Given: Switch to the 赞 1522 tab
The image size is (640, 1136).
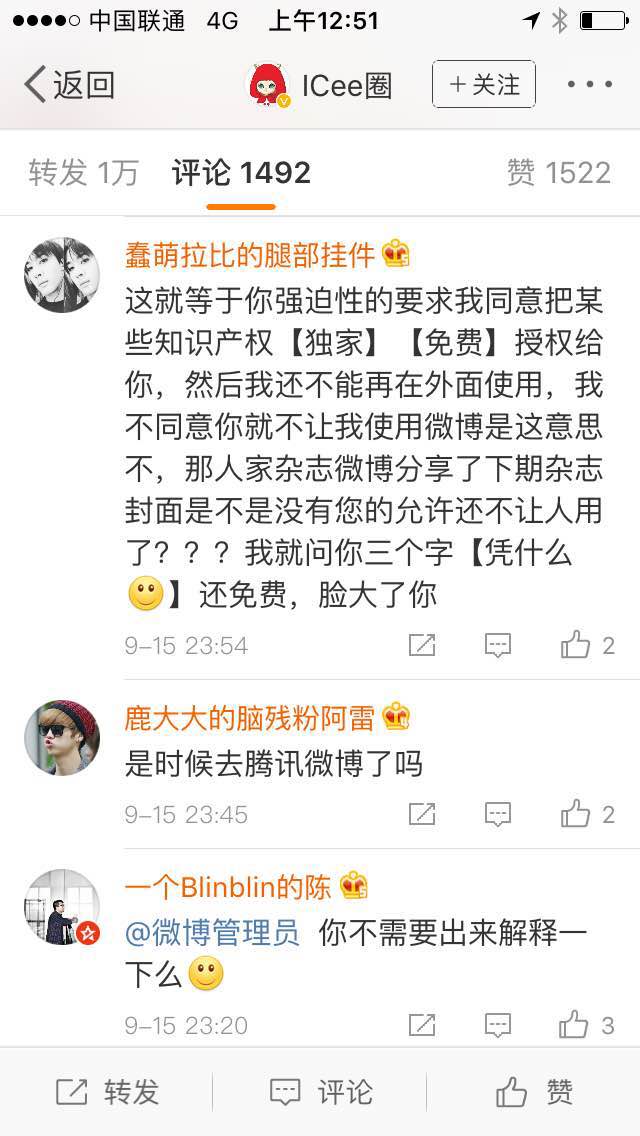Looking at the screenshot, I should click(x=558, y=173).
